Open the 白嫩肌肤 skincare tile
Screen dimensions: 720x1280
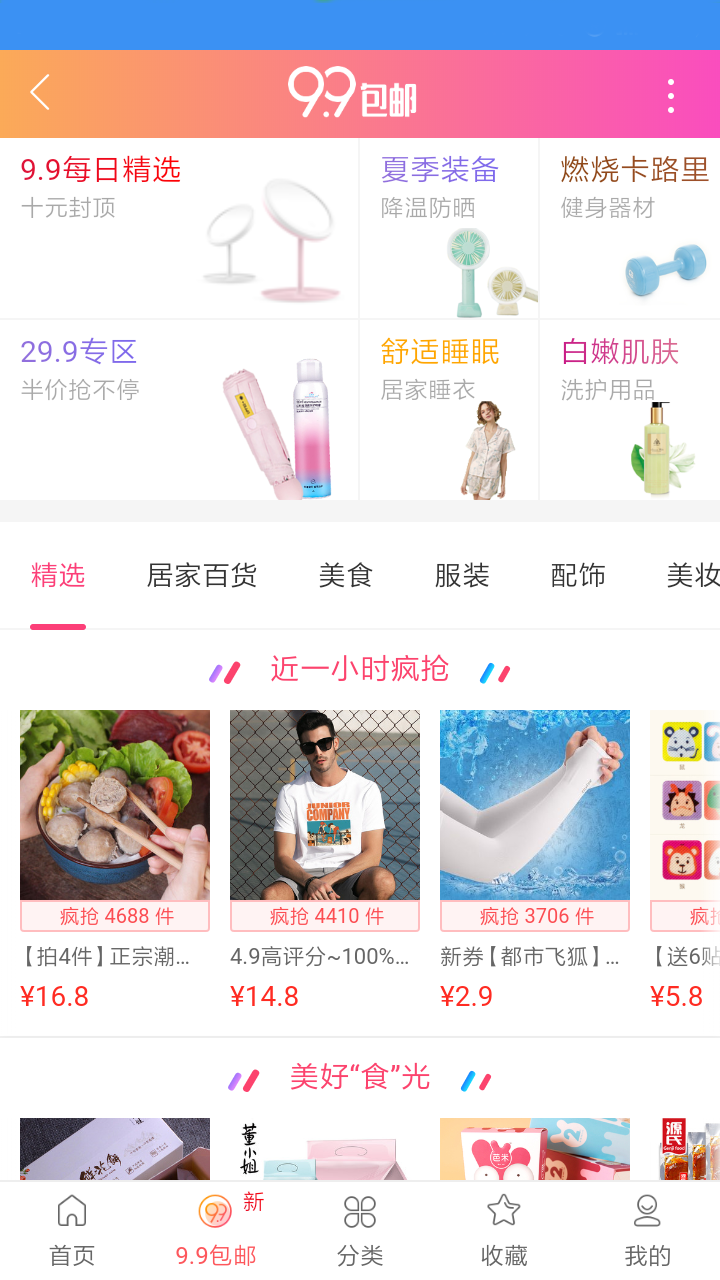point(630,410)
